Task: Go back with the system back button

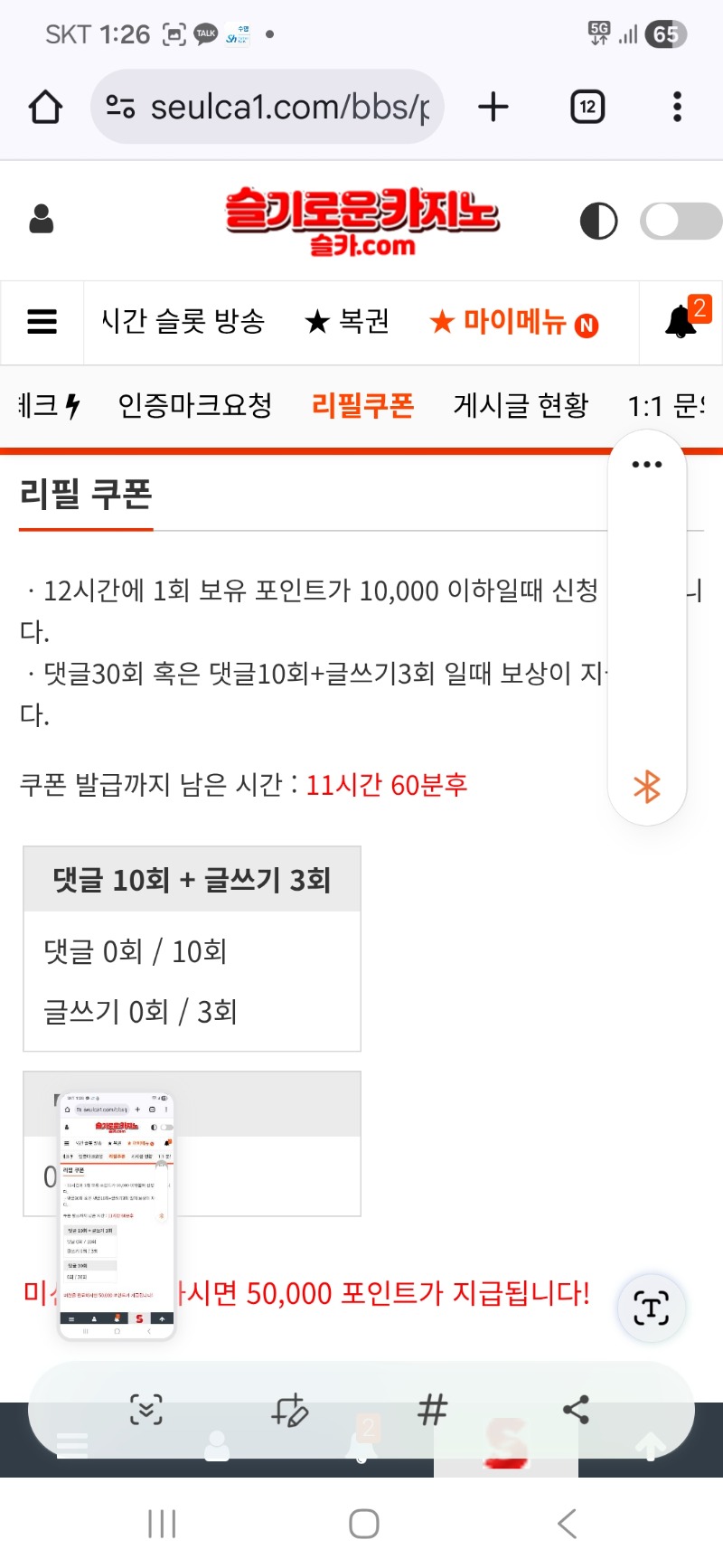Action: click(x=567, y=1524)
